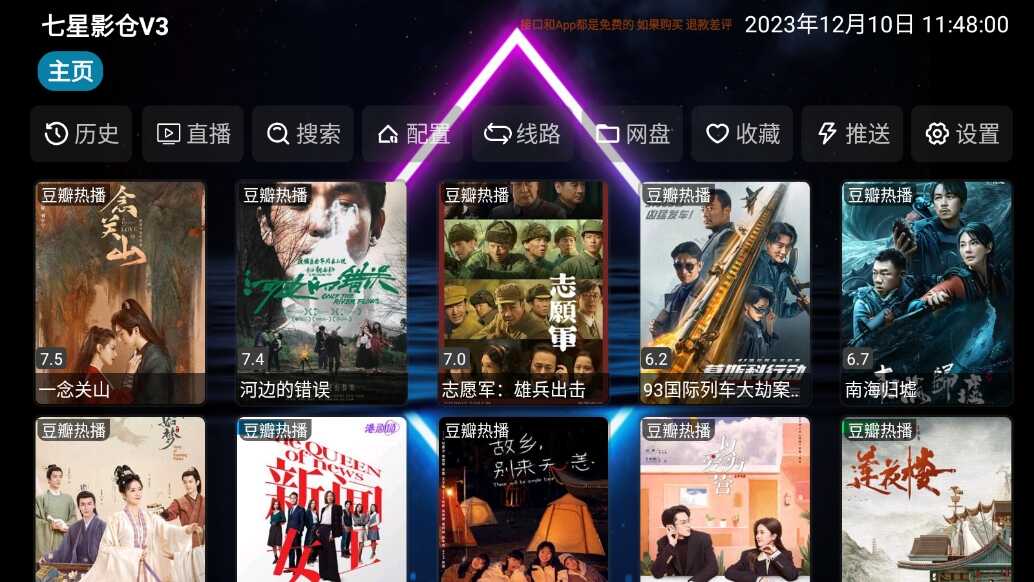
Task: Select 志愿军：雄兵出击 card
Action: click(x=524, y=292)
